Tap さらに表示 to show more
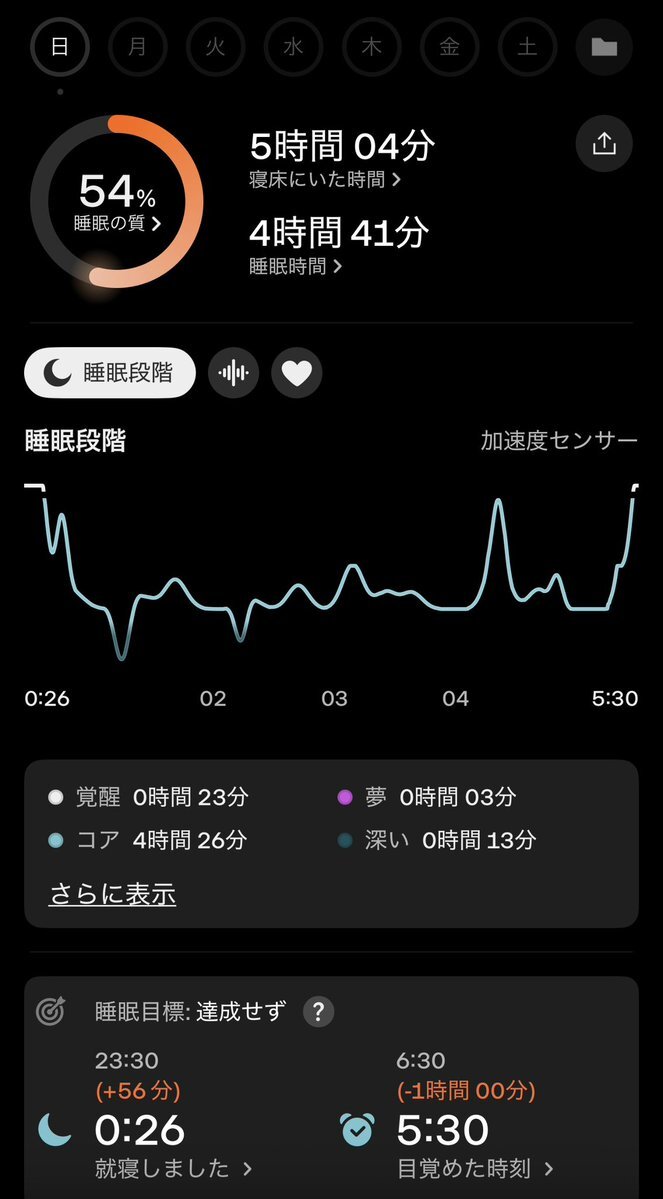 point(112,894)
